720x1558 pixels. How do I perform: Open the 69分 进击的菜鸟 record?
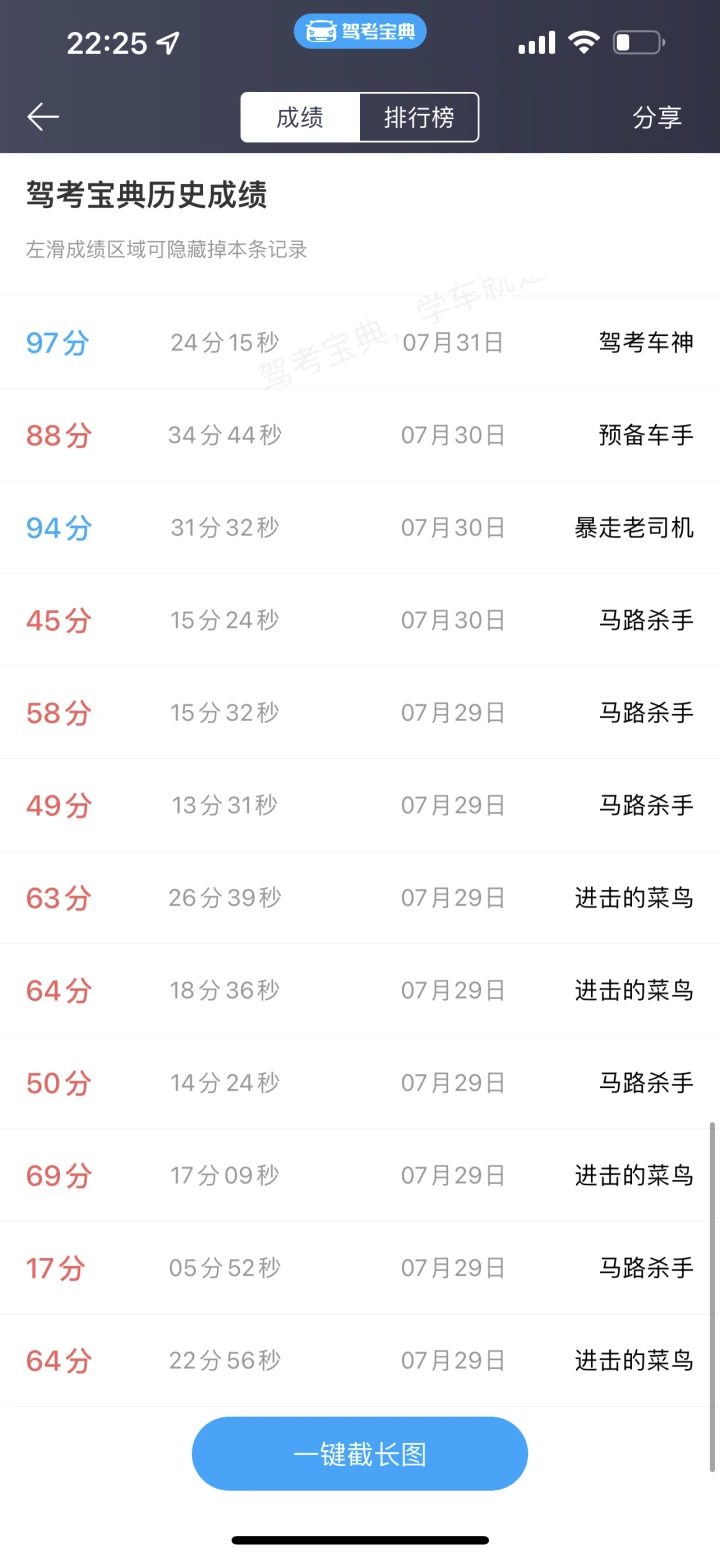click(360, 1175)
